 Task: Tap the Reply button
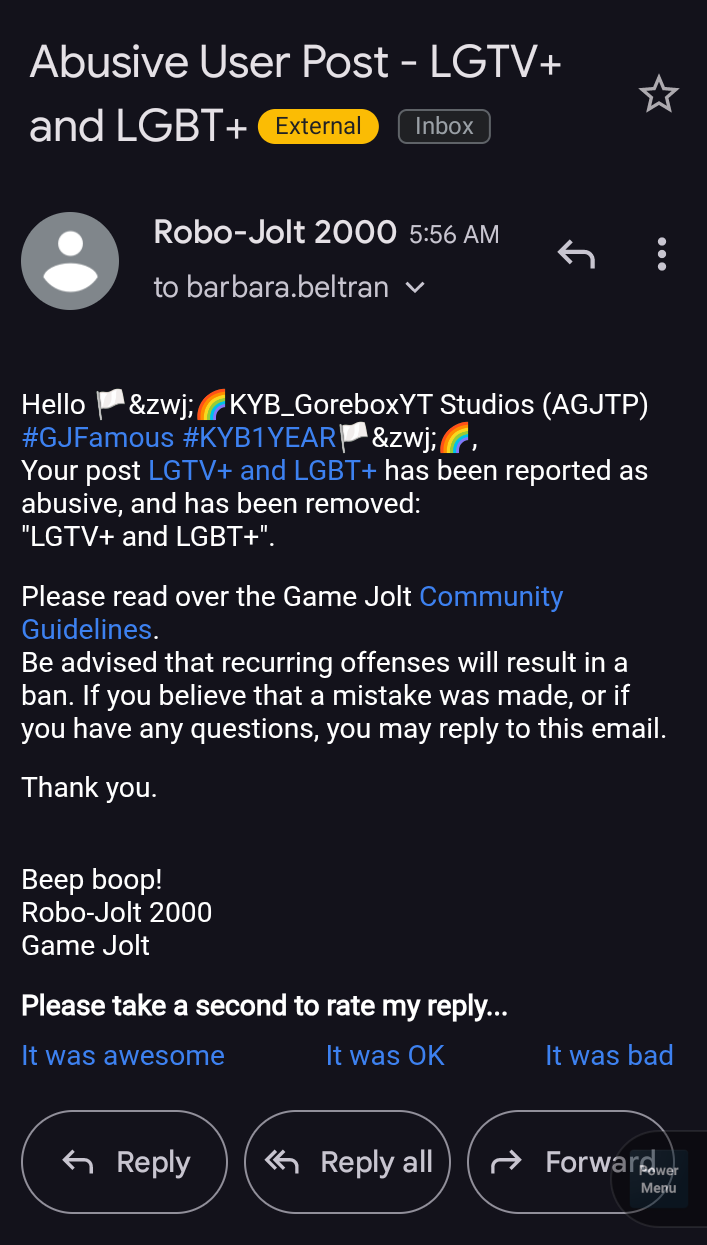pyautogui.click(x=124, y=1162)
